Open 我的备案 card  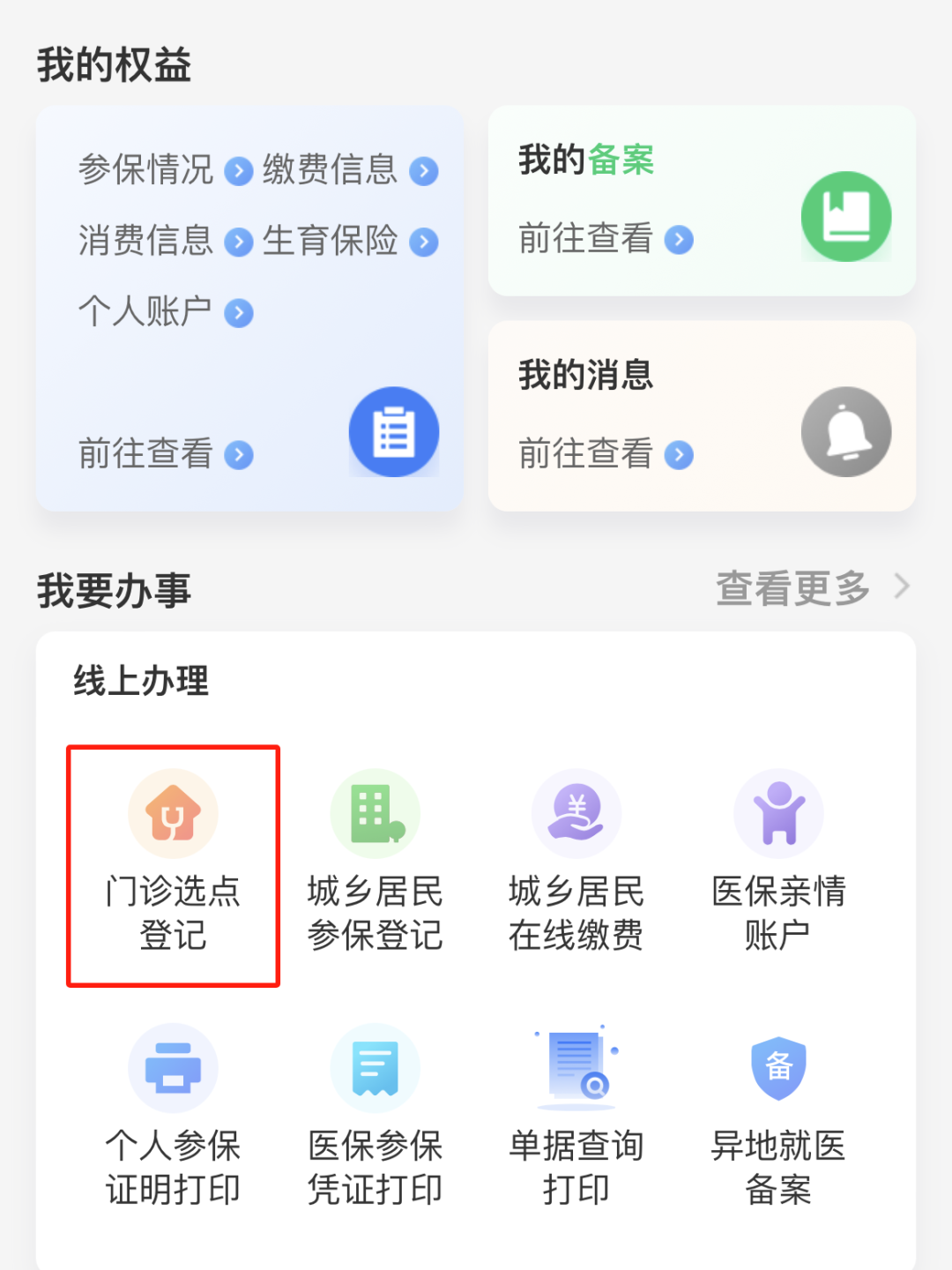tap(702, 201)
